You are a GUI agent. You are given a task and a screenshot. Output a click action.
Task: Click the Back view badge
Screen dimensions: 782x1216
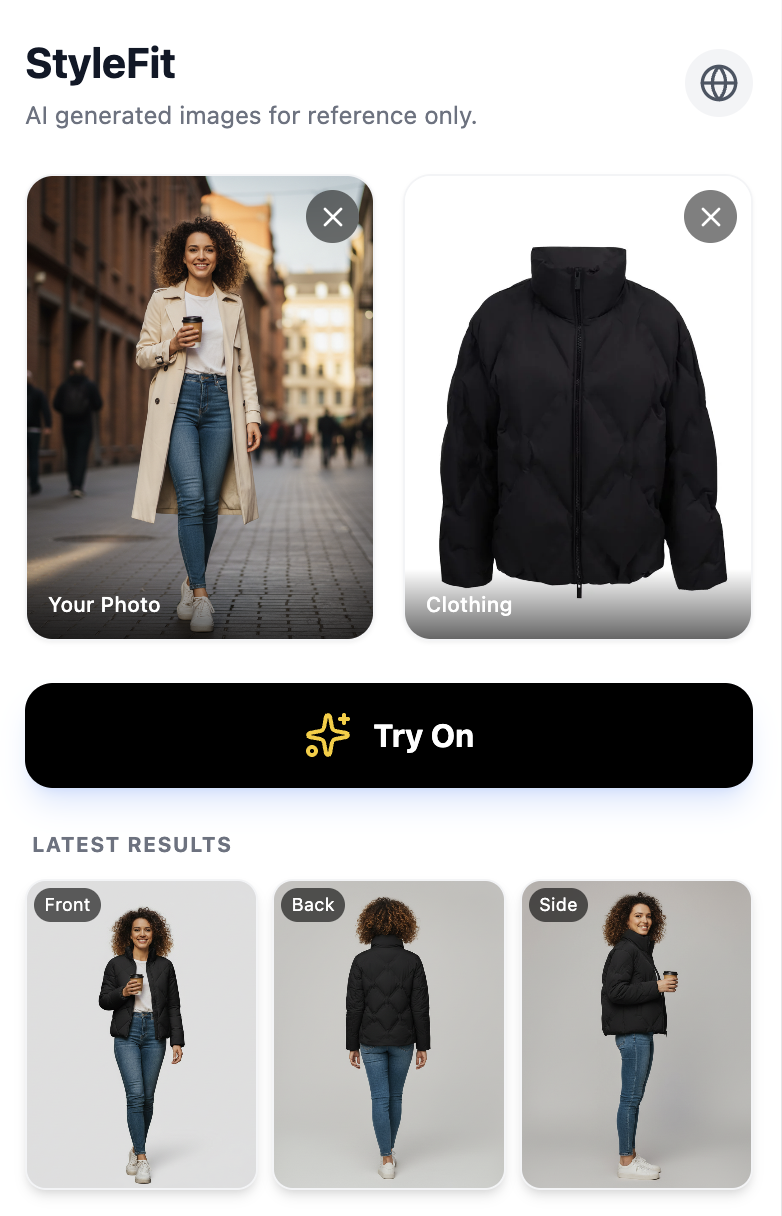tap(312, 905)
